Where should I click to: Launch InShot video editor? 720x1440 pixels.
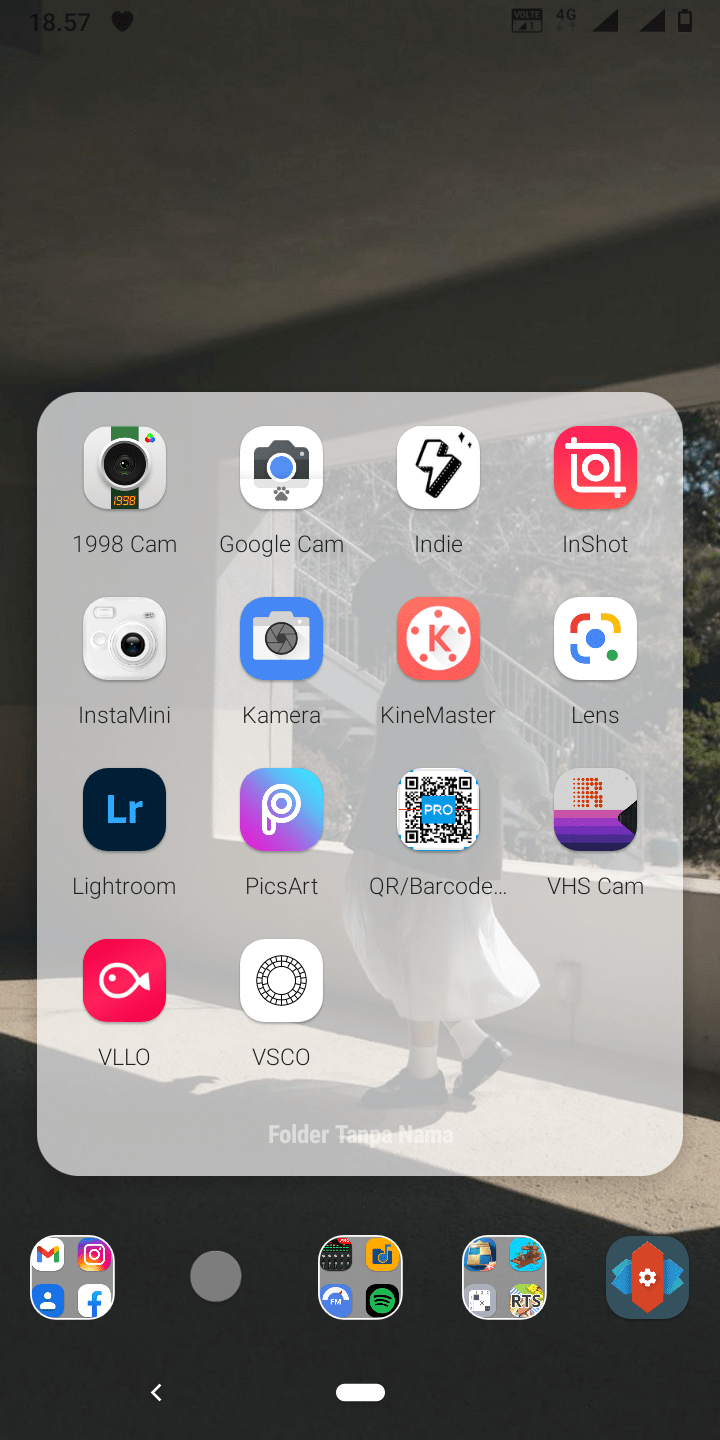tap(595, 468)
